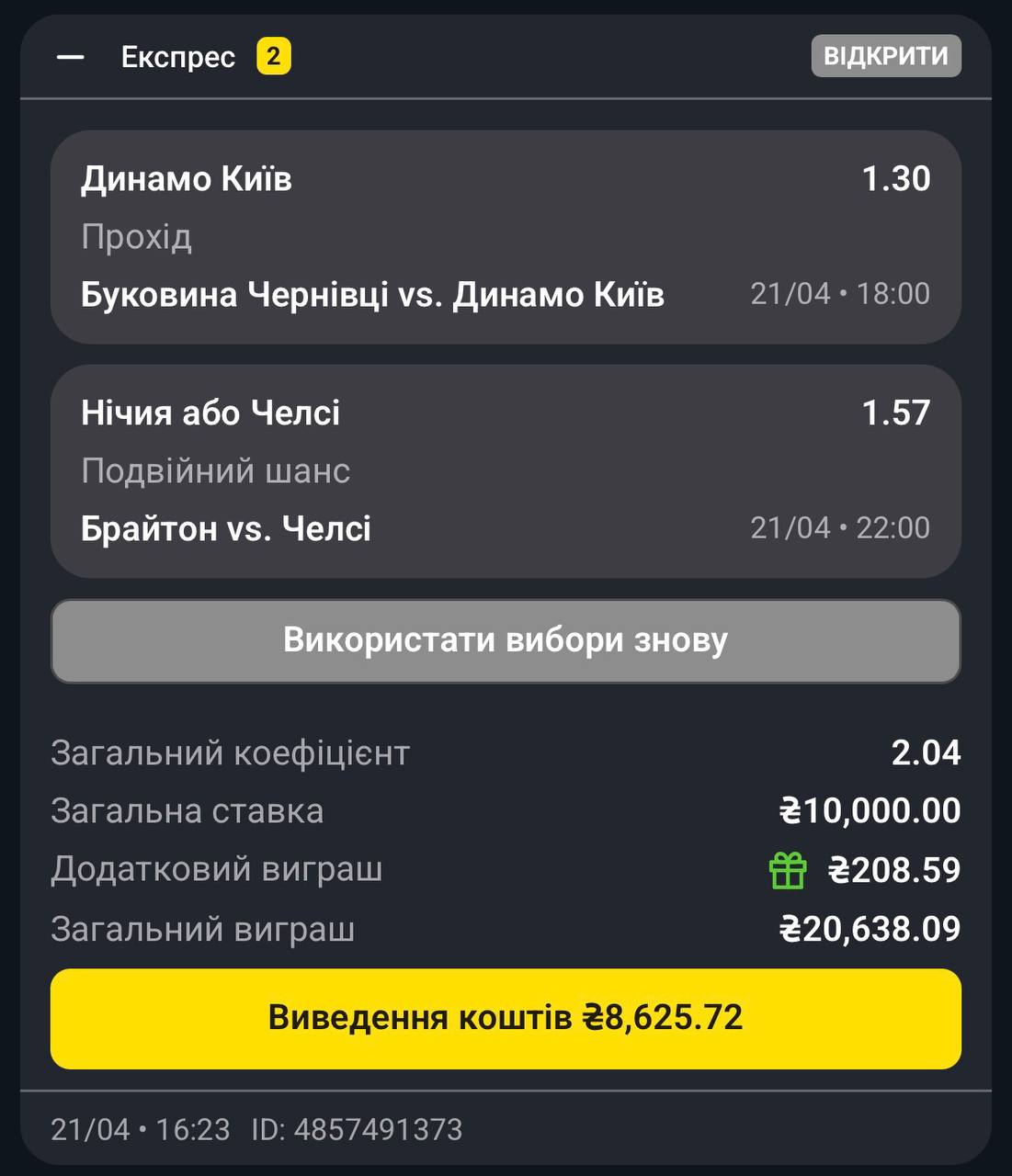Open the Динамо Київ Прохід selection

pos(506,237)
